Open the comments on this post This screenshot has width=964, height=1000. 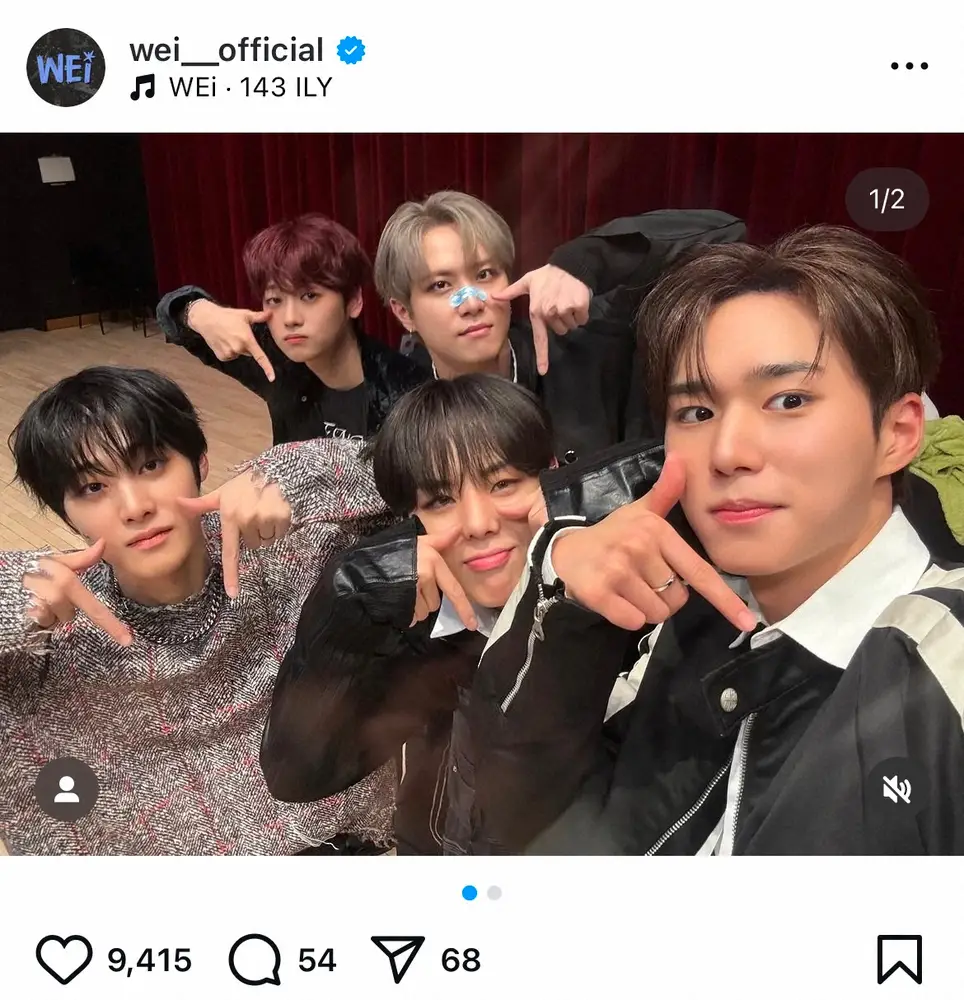coord(254,960)
